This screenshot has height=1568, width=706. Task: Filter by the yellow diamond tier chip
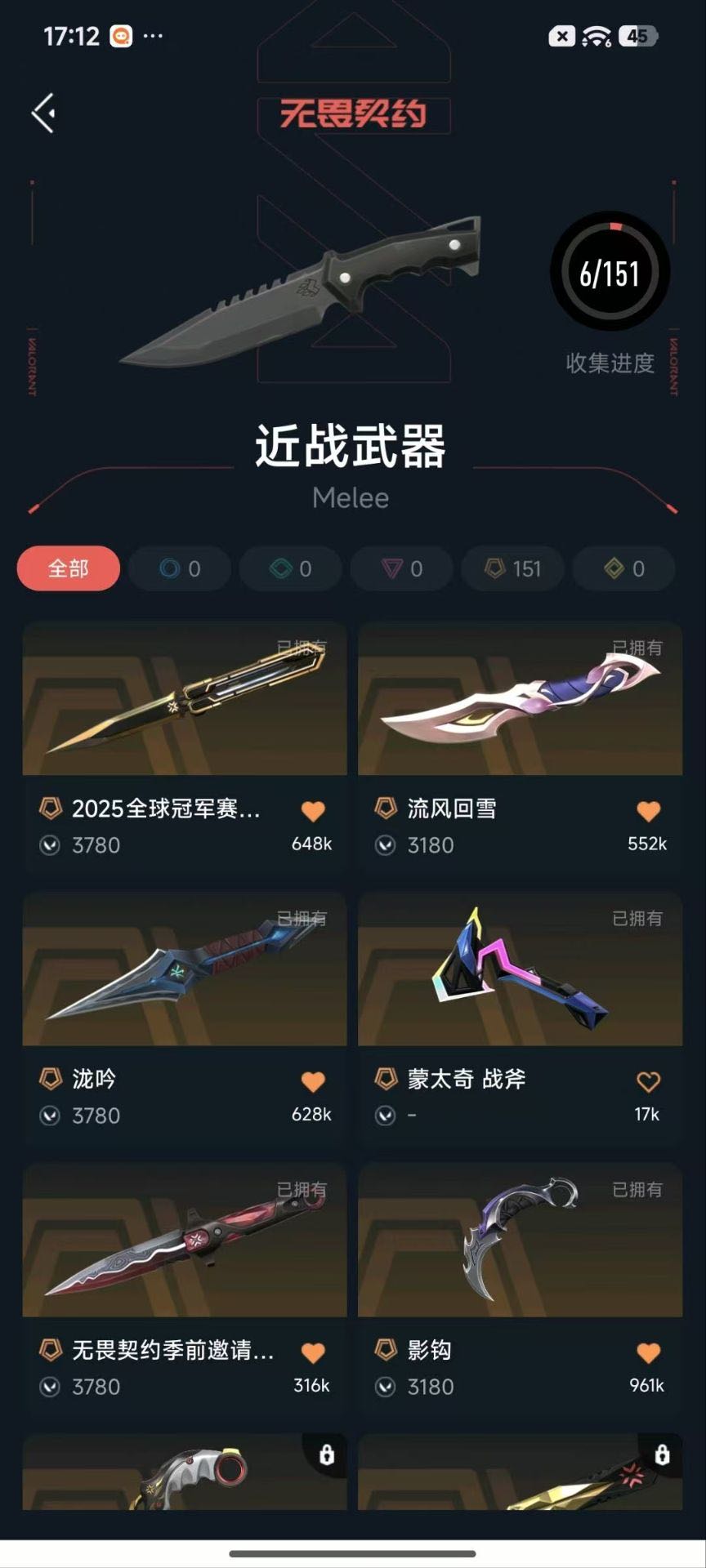[624, 568]
